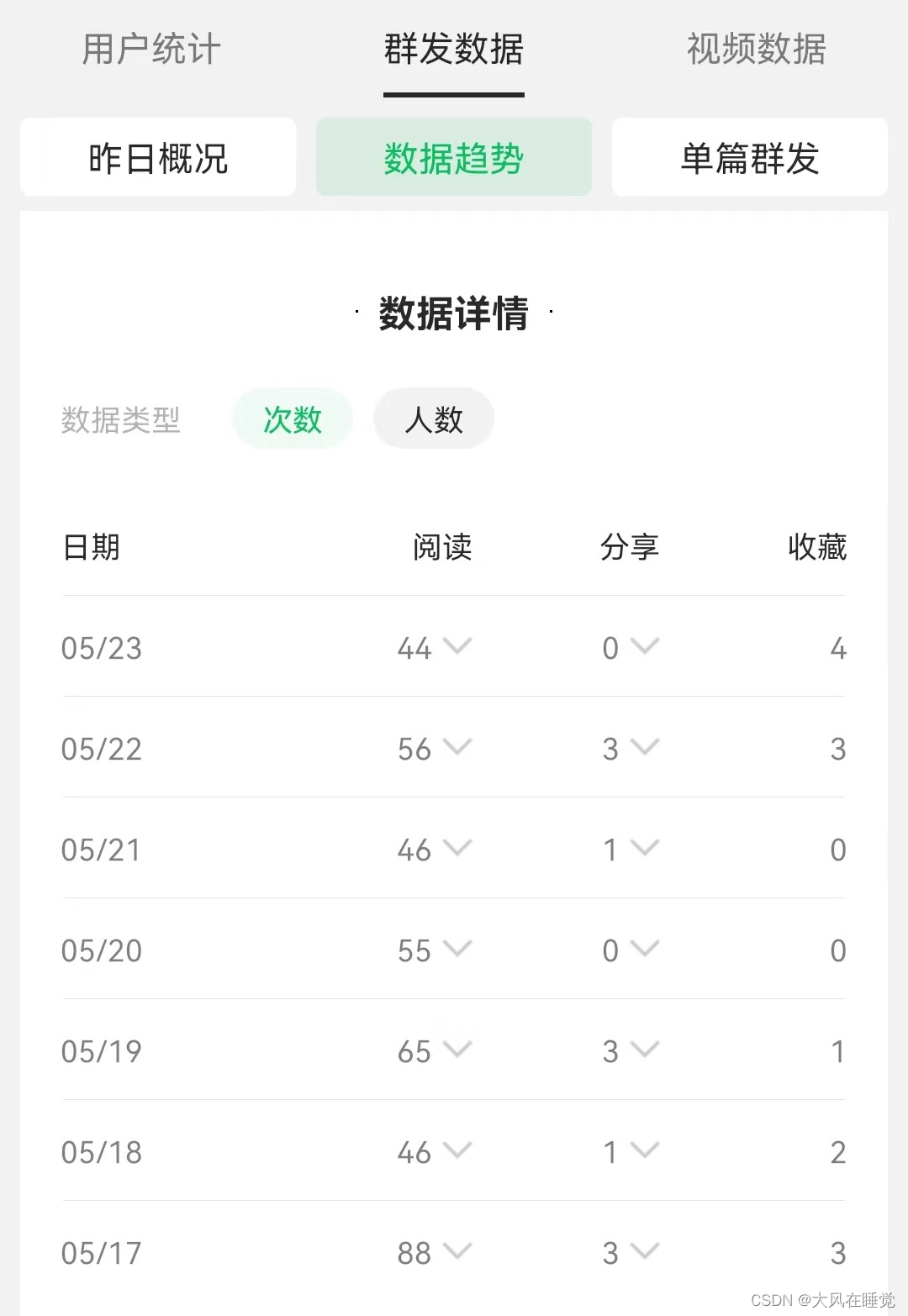908x1316 pixels.
Task: Expand 阅读 details for 05/18
Action: tap(457, 1150)
